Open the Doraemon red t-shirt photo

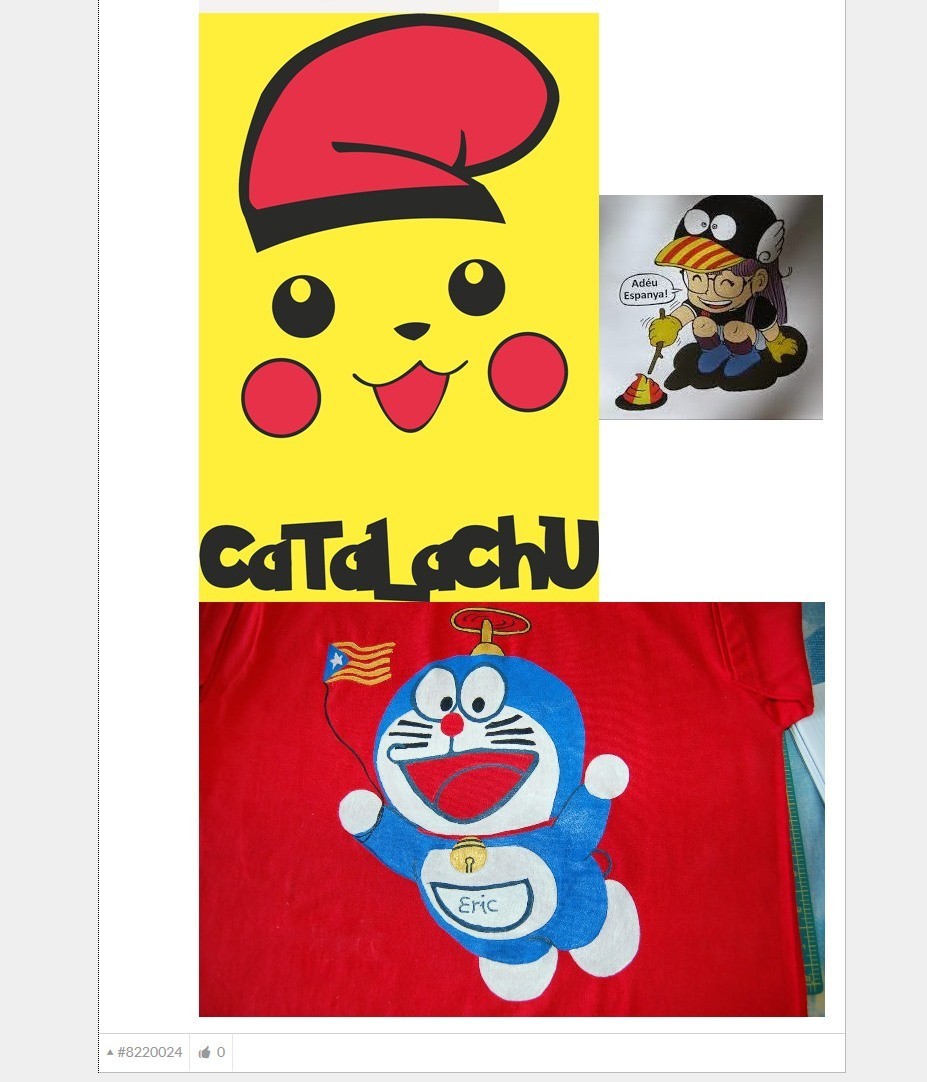(x=511, y=810)
